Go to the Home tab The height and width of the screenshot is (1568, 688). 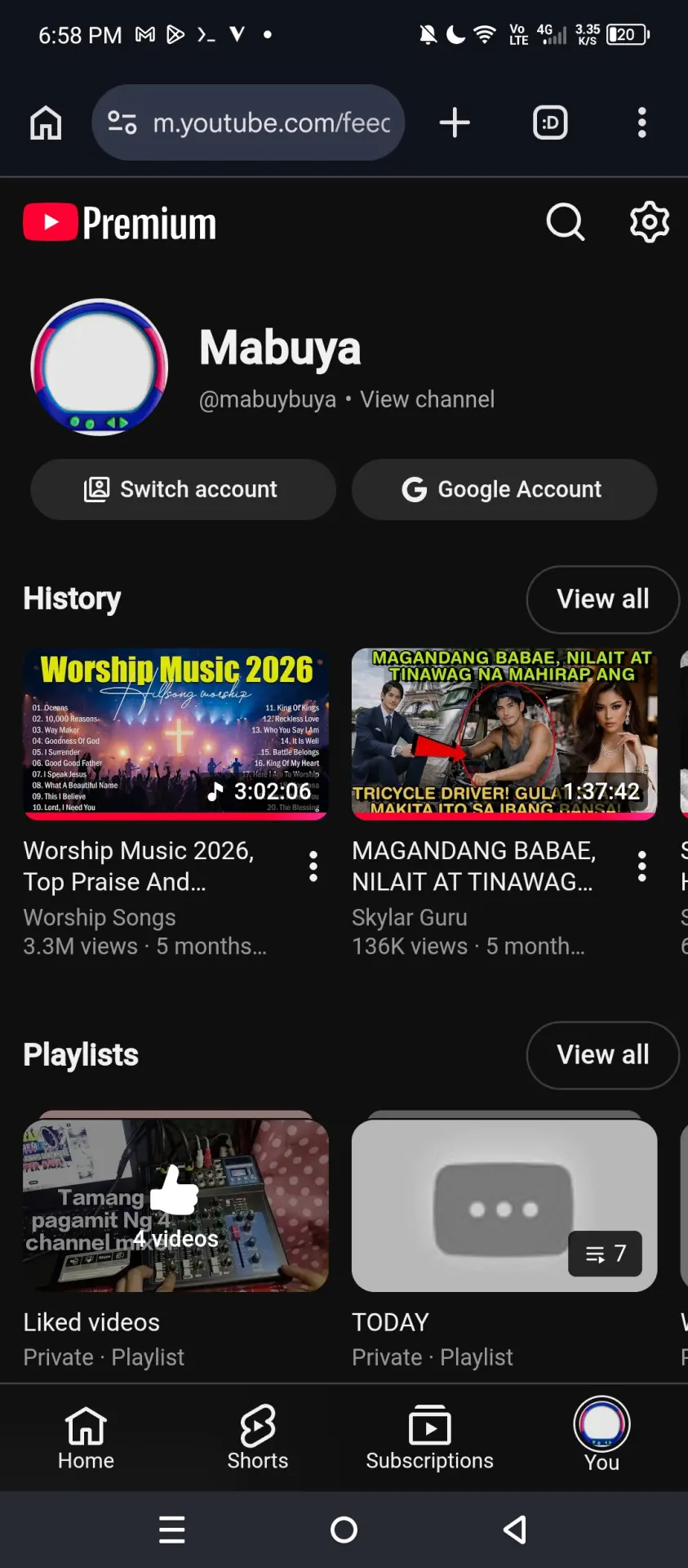coord(86,1437)
